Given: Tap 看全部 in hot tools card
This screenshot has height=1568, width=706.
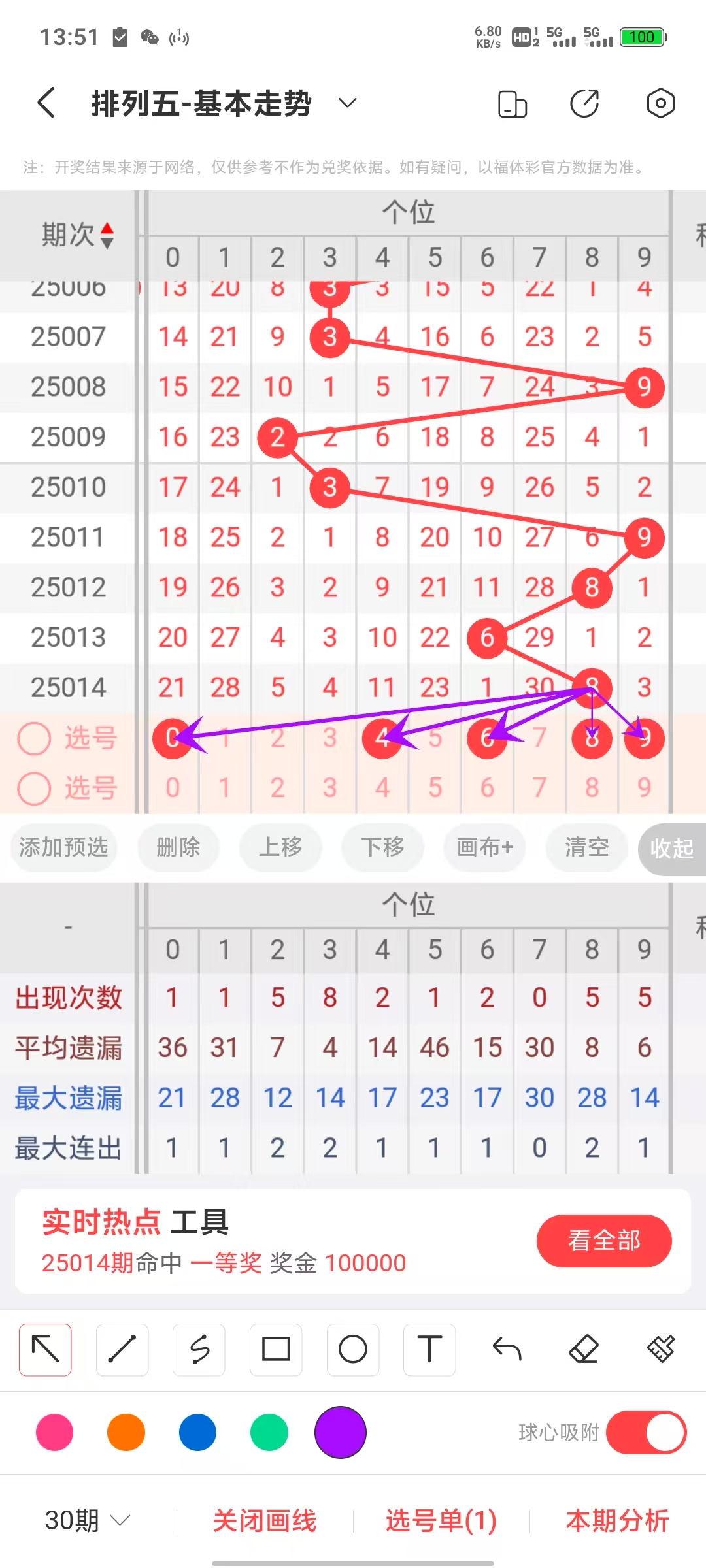Looking at the screenshot, I should click(x=604, y=1241).
